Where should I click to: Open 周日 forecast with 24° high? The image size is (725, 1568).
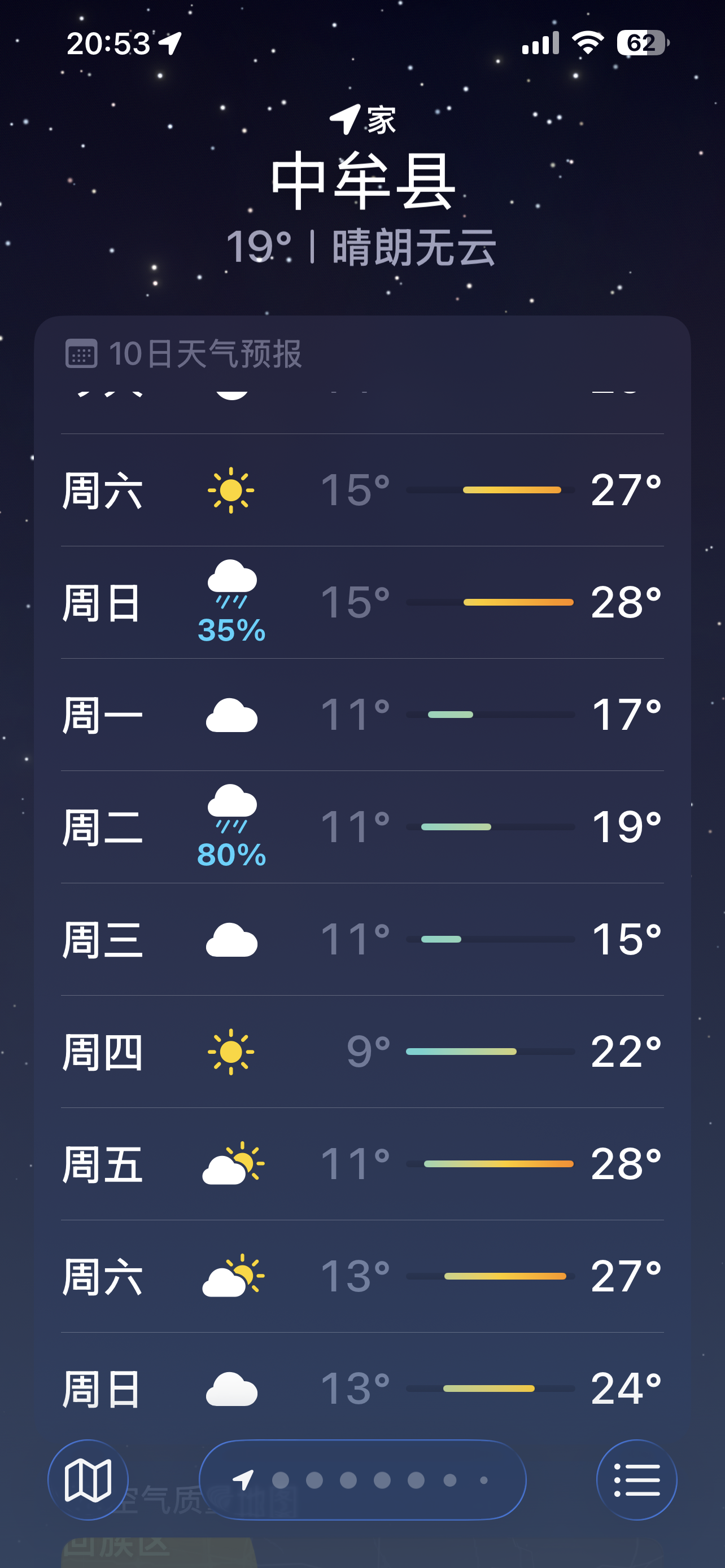tap(362, 1389)
